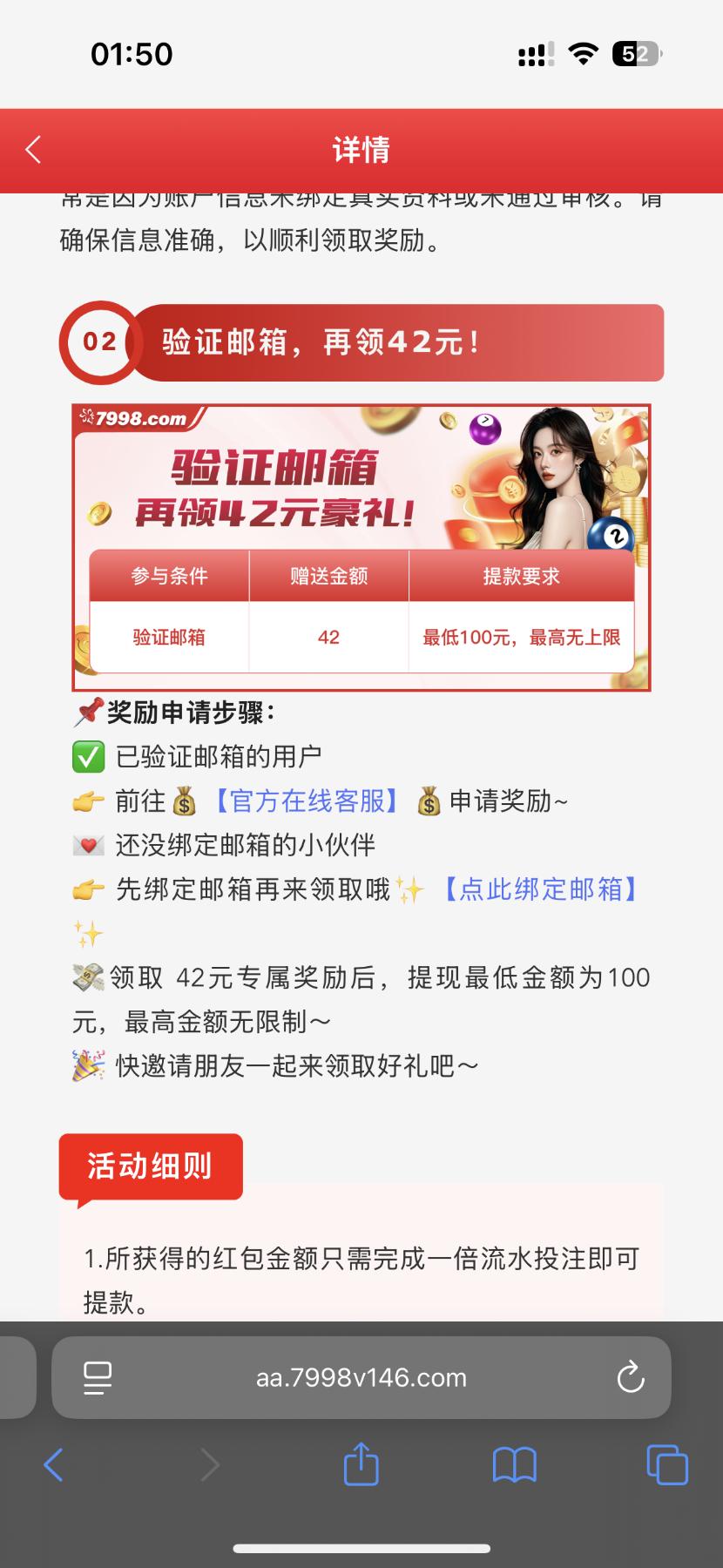Open the 点此绑定邮箱 link
This screenshot has width=723, height=1568.
click(540, 889)
